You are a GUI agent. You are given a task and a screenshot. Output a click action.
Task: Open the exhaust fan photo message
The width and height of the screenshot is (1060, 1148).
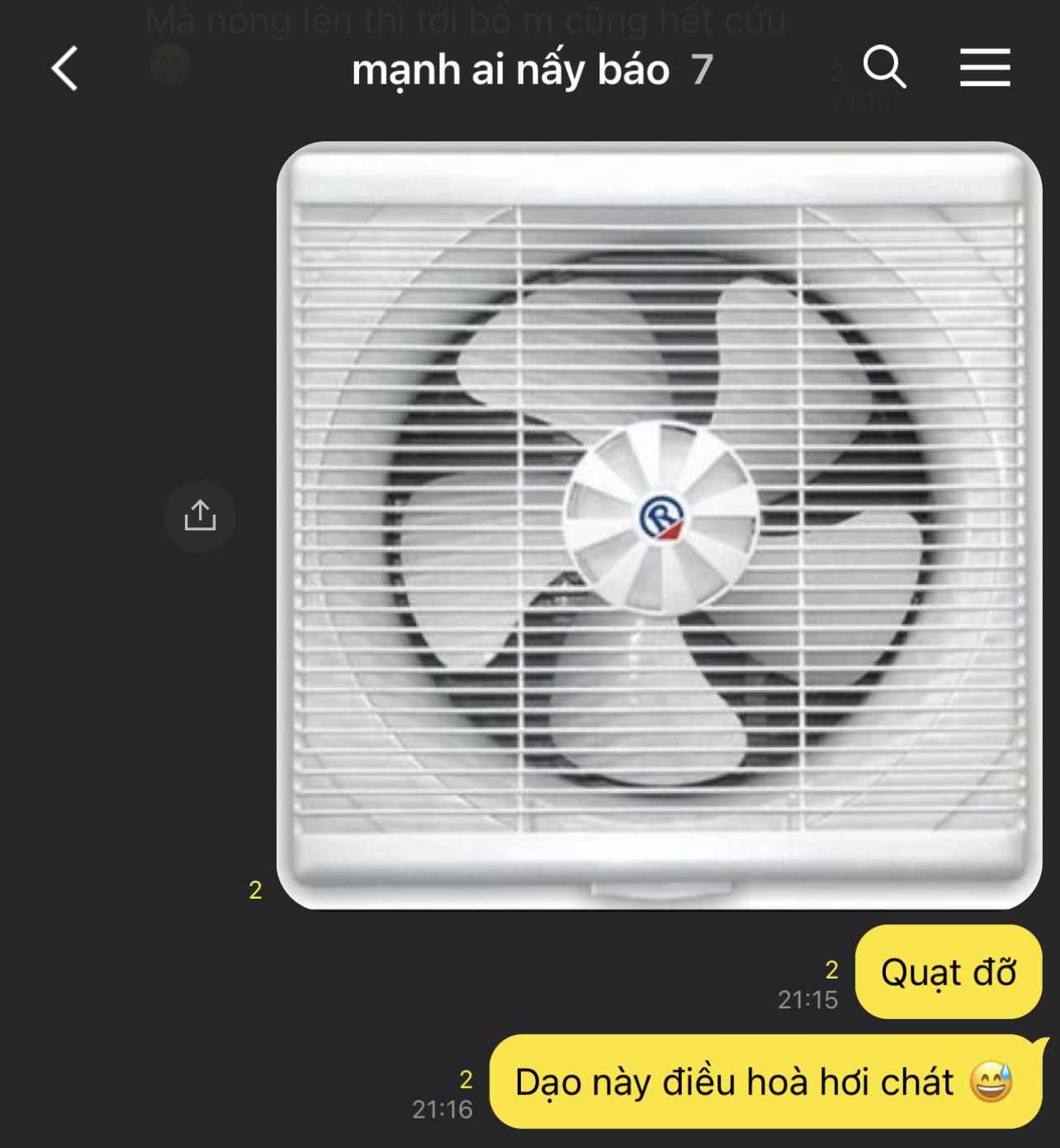[659, 525]
